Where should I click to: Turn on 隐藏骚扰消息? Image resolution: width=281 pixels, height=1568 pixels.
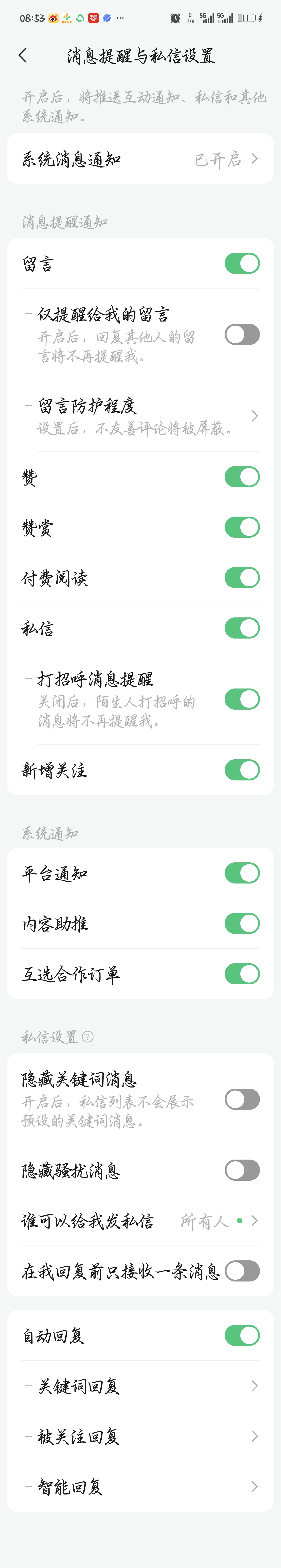242,1170
